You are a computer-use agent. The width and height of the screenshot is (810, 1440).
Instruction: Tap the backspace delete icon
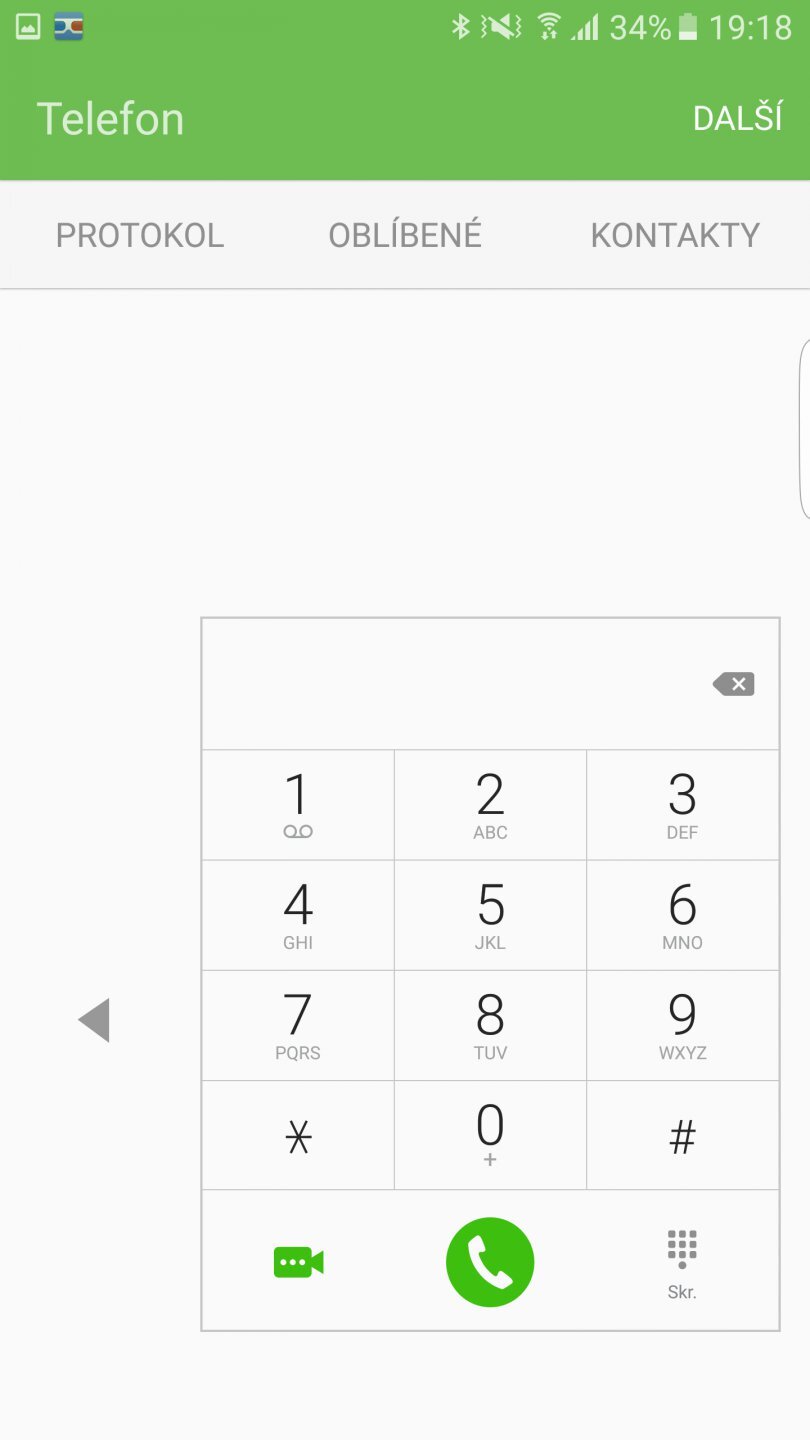(x=735, y=684)
